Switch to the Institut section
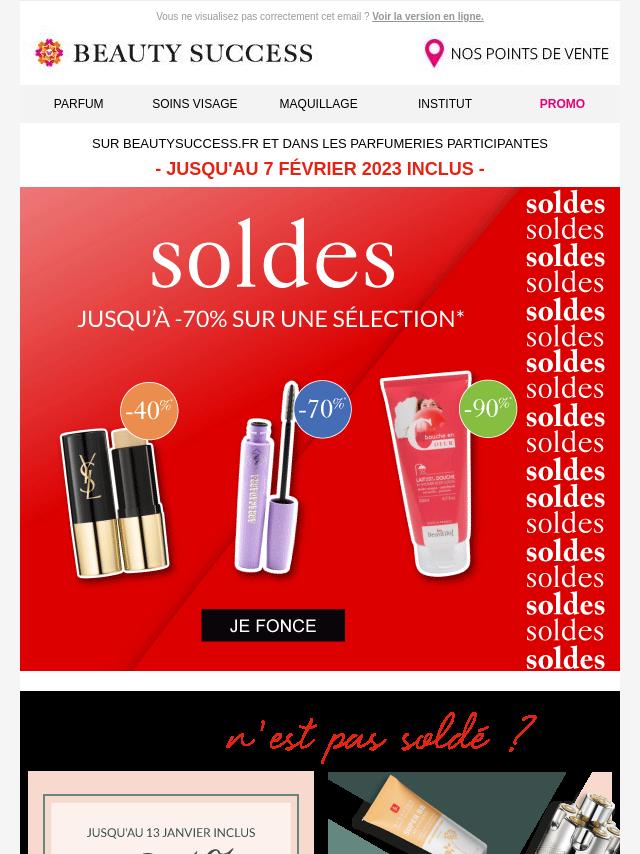 click(x=445, y=104)
